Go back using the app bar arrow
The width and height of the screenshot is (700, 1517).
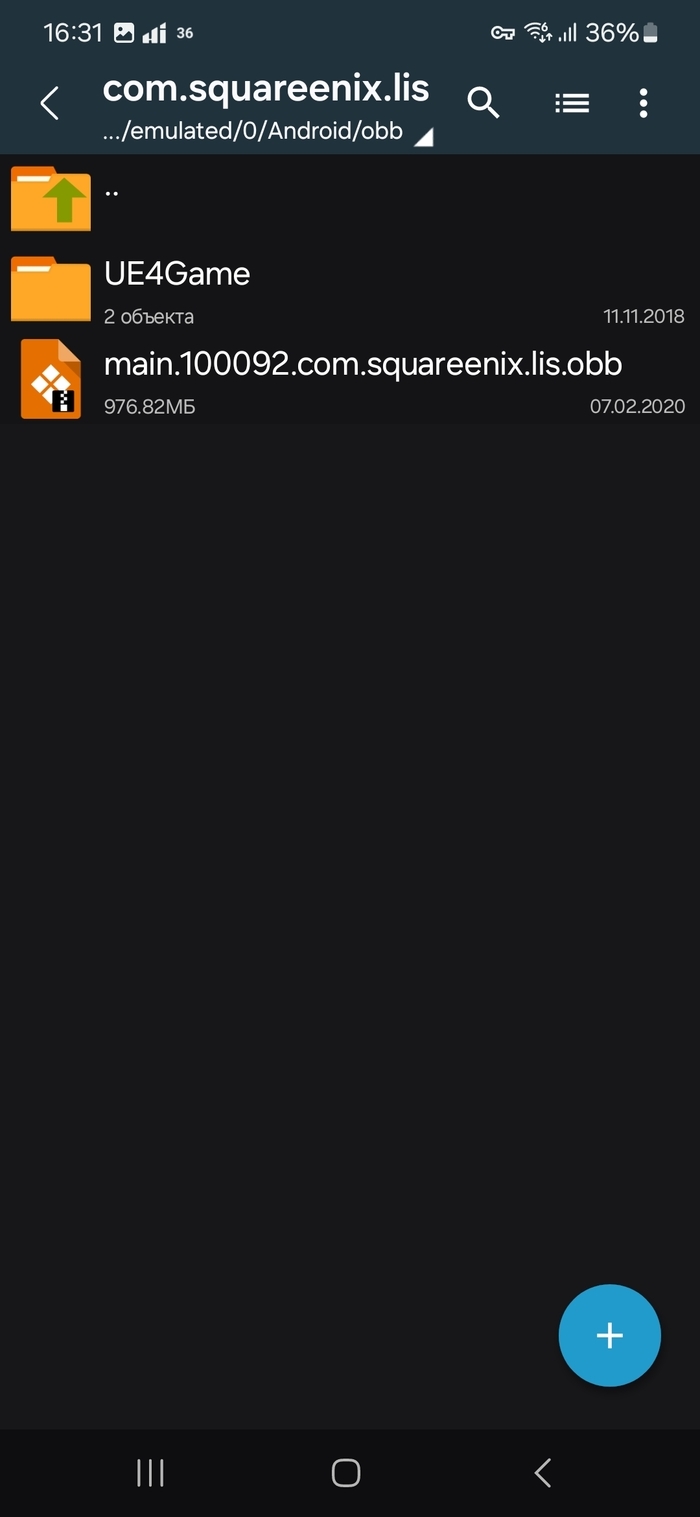pos(49,103)
